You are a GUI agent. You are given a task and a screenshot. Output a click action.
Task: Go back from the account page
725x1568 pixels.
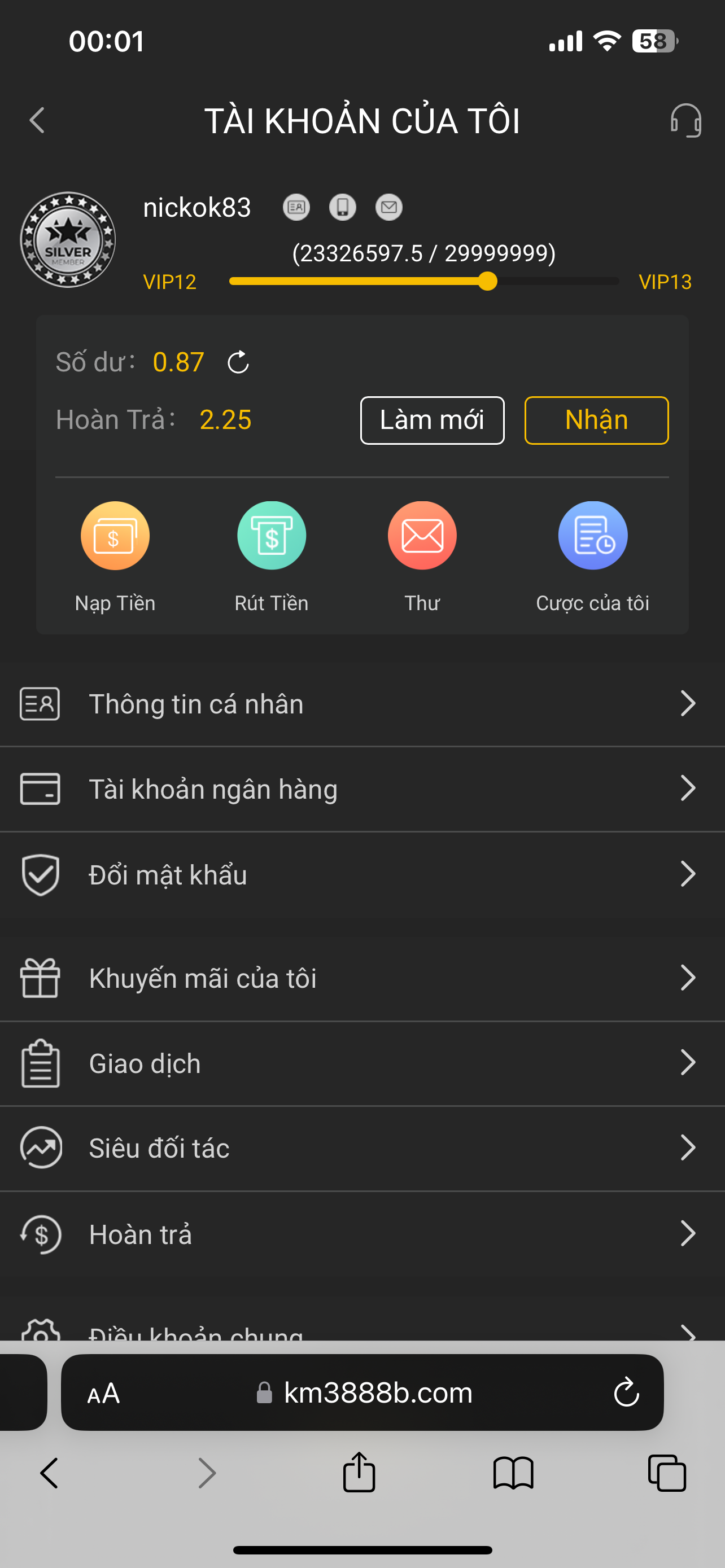[x=38, y=120]
